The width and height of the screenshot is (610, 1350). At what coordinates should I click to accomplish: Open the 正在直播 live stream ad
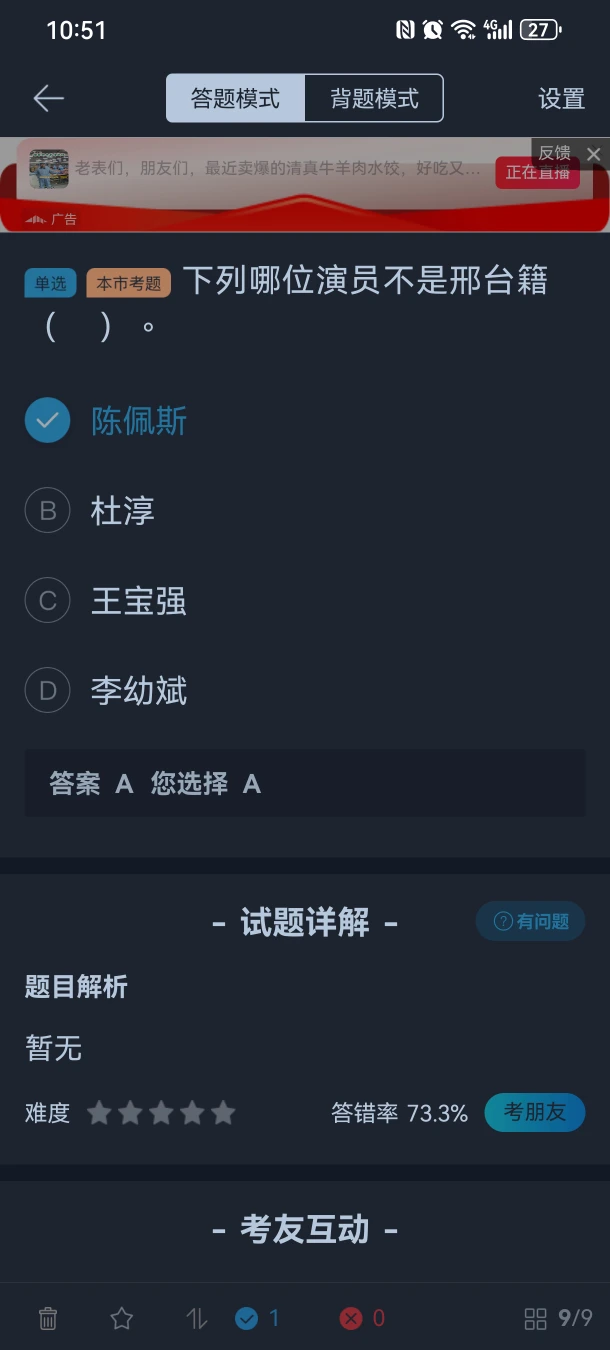537,172
